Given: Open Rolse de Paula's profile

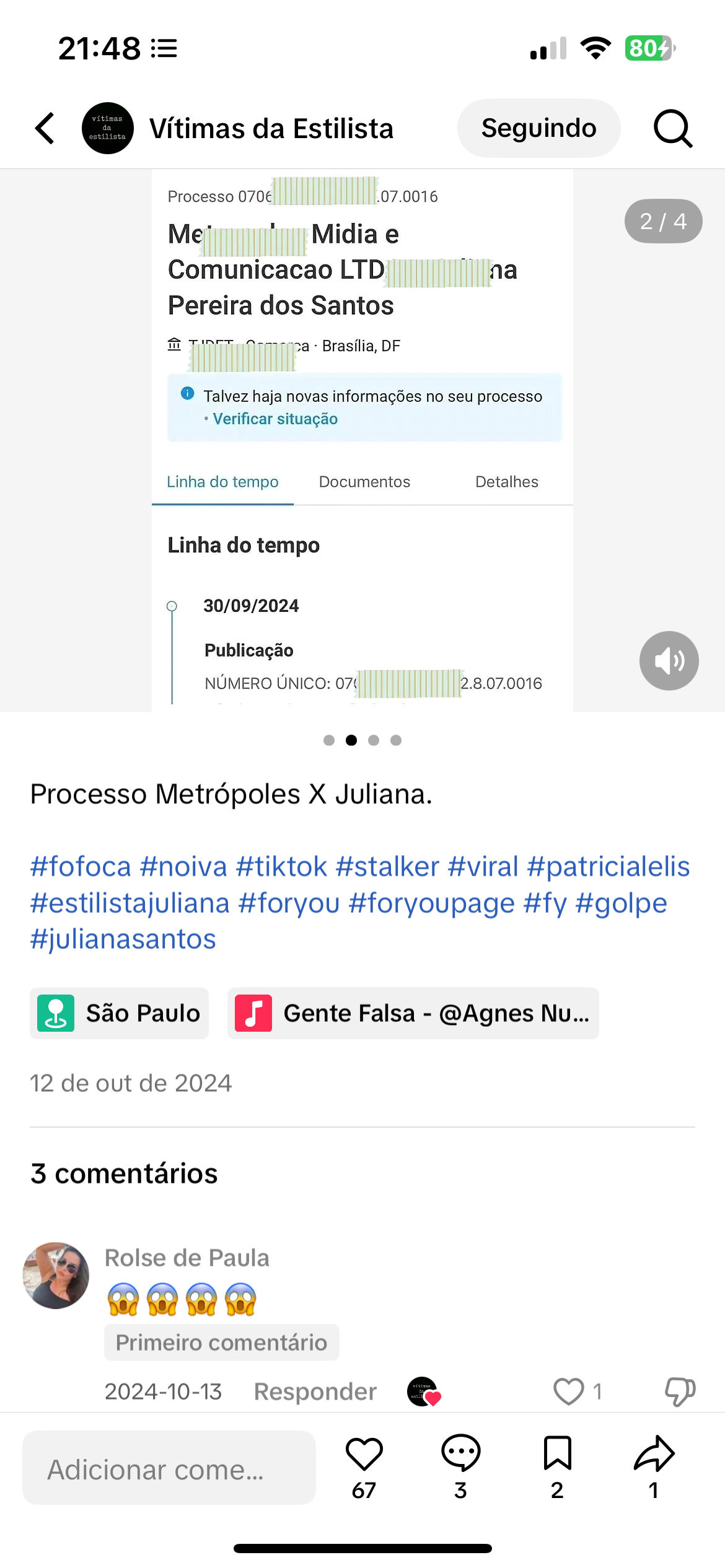Looking at the screenshot, I should click(x=56, y=1275).
